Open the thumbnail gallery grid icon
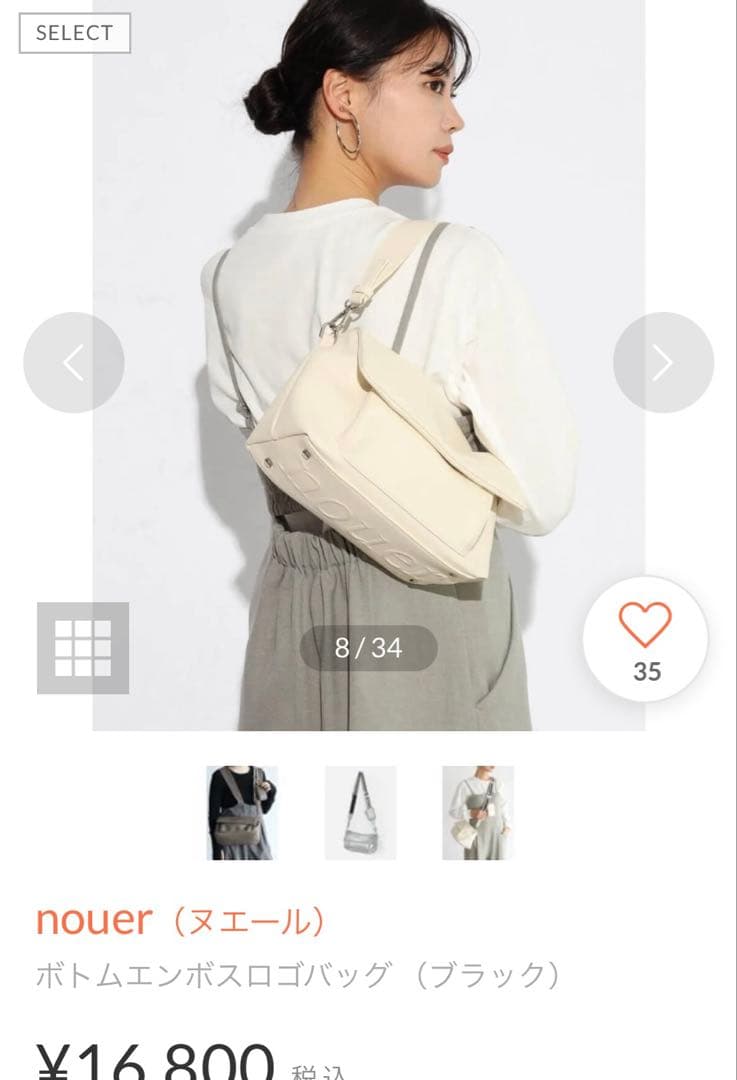 (x=85, y=645)
